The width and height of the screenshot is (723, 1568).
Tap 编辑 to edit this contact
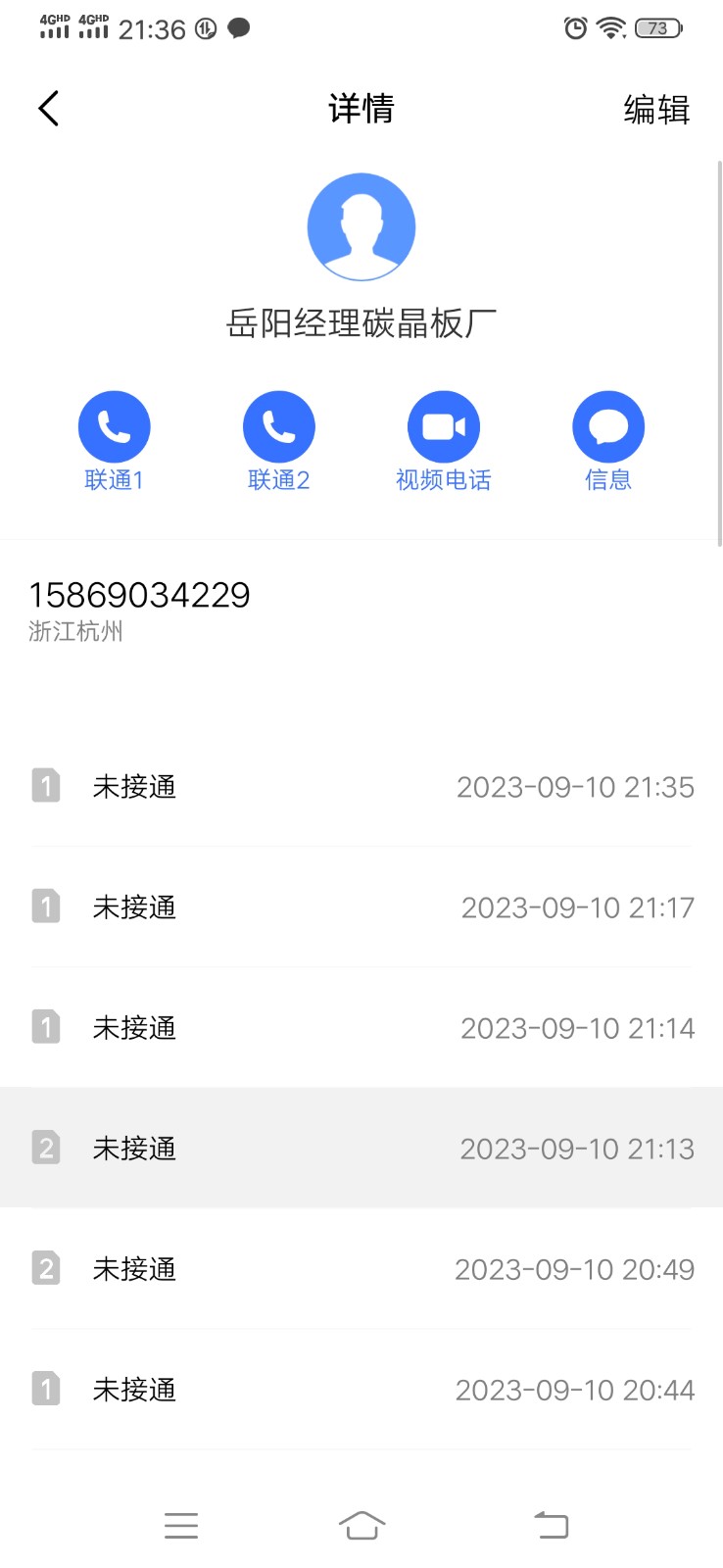click(x=656, y=109)
